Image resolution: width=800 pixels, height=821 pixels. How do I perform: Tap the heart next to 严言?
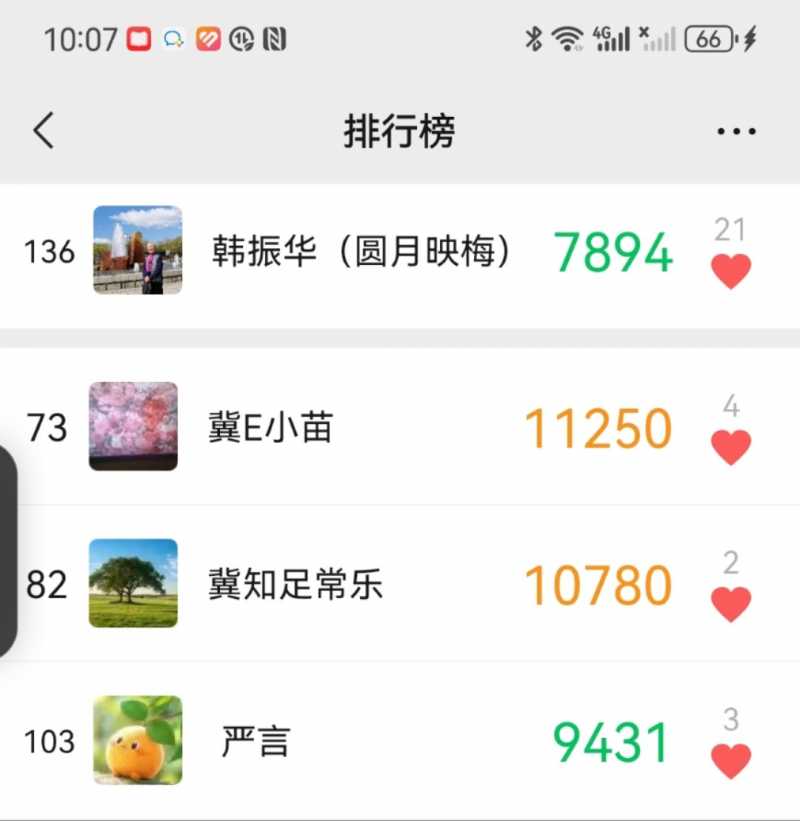(x=730, y=760)
